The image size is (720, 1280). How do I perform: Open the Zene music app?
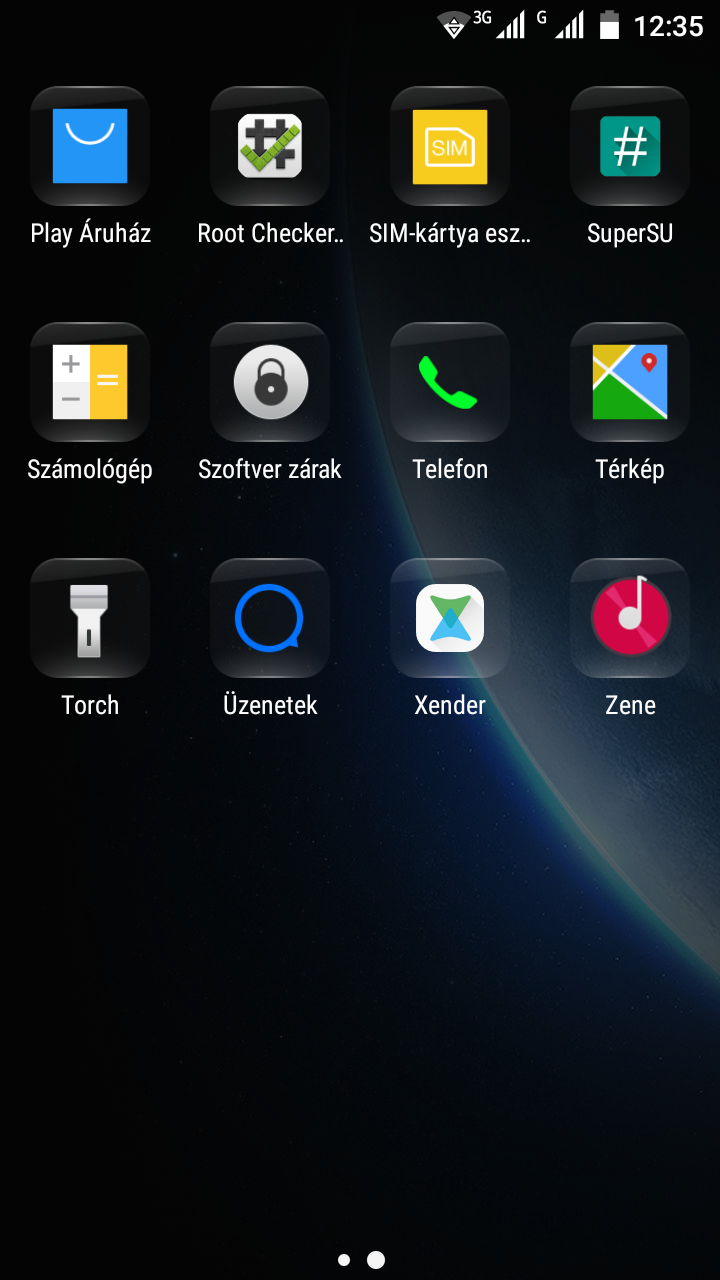(x=630, y=618)
